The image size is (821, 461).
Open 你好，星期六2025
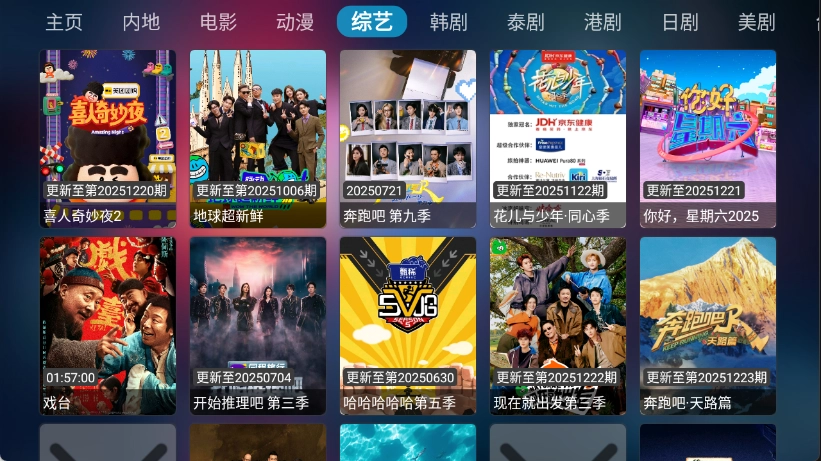pos(708,138)
